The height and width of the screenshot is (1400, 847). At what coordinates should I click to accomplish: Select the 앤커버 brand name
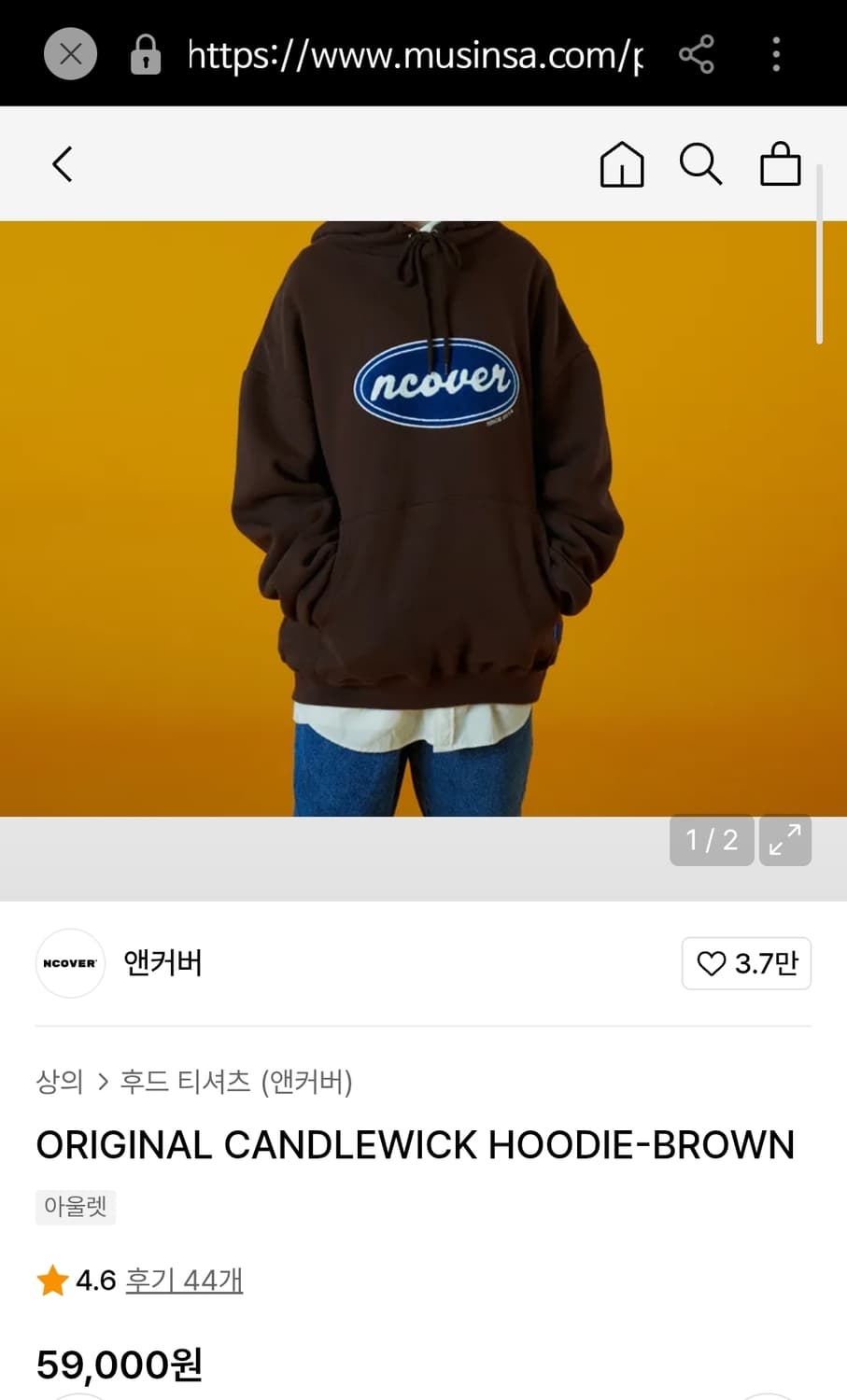161,963
